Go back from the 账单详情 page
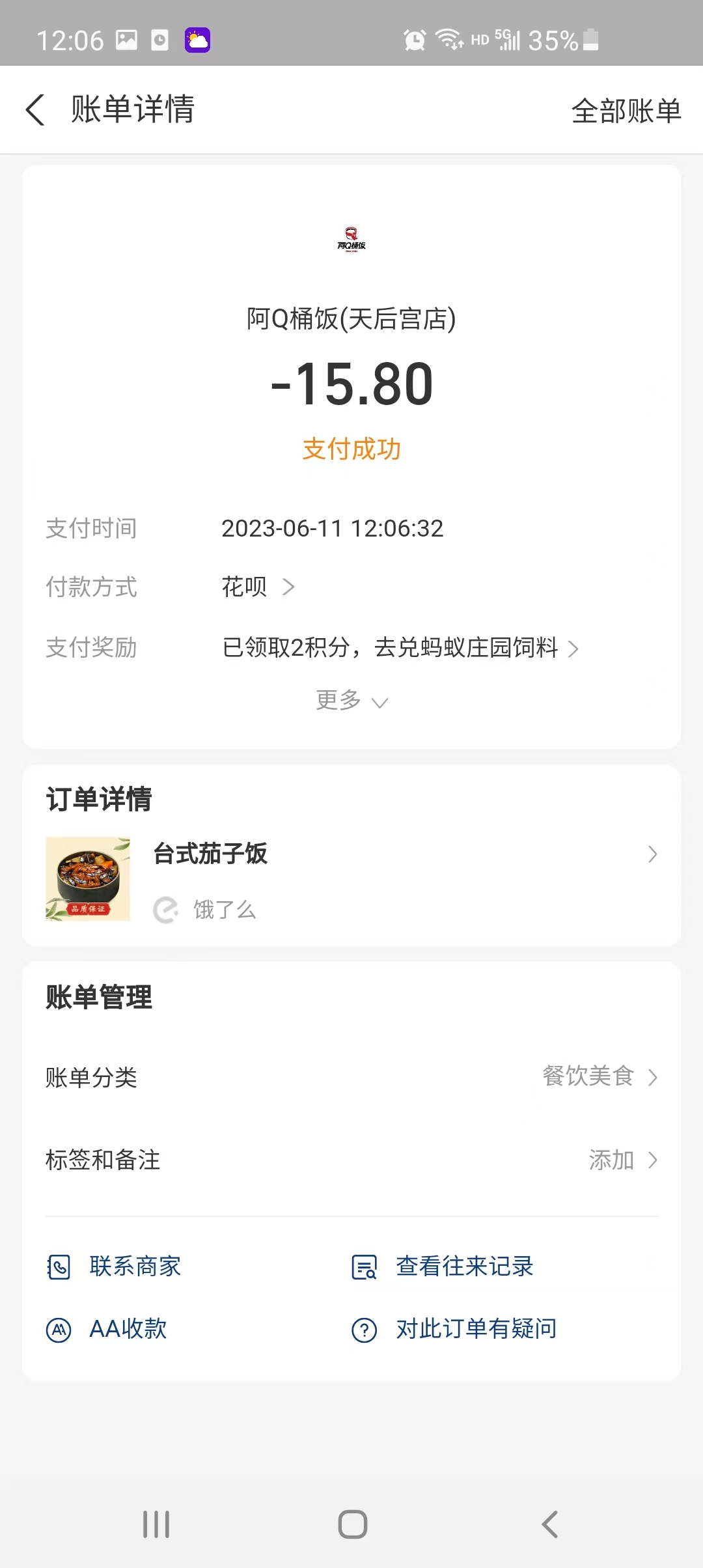The height and width of the screenshot is (1568, 703). (x=36, y=109)
